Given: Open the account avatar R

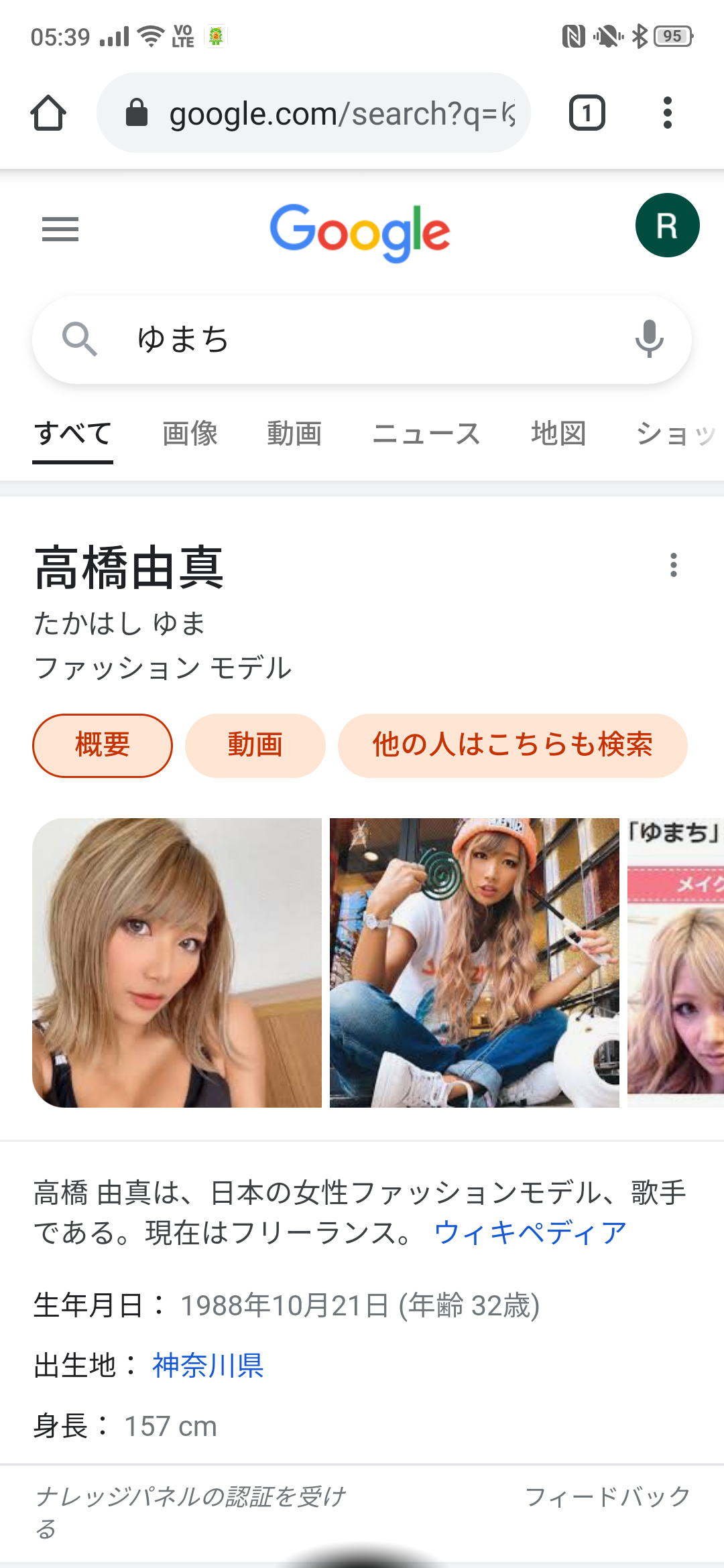Looking at the screenshot, I should (668, 225).
